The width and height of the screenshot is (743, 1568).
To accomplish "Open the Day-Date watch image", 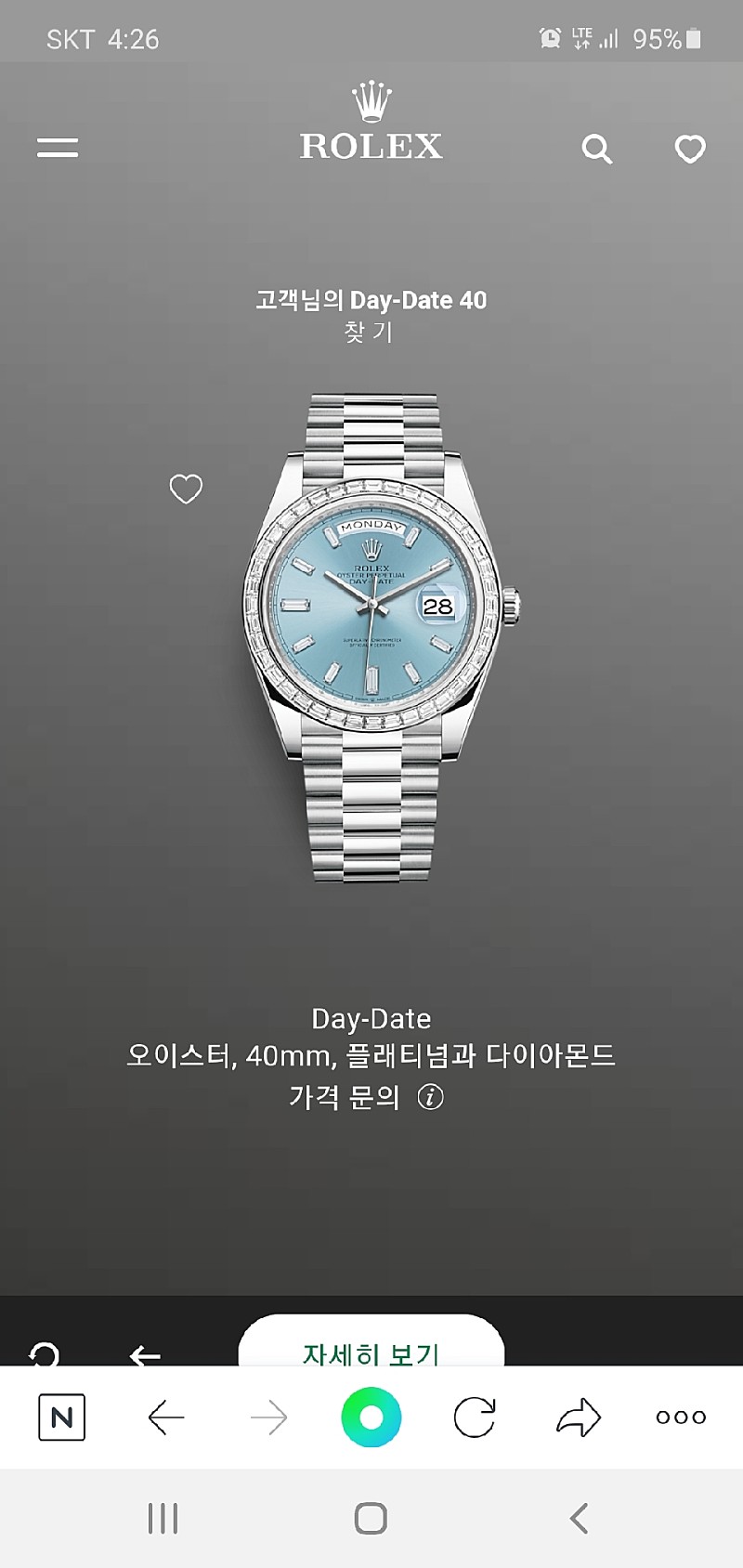I will 379,637.
